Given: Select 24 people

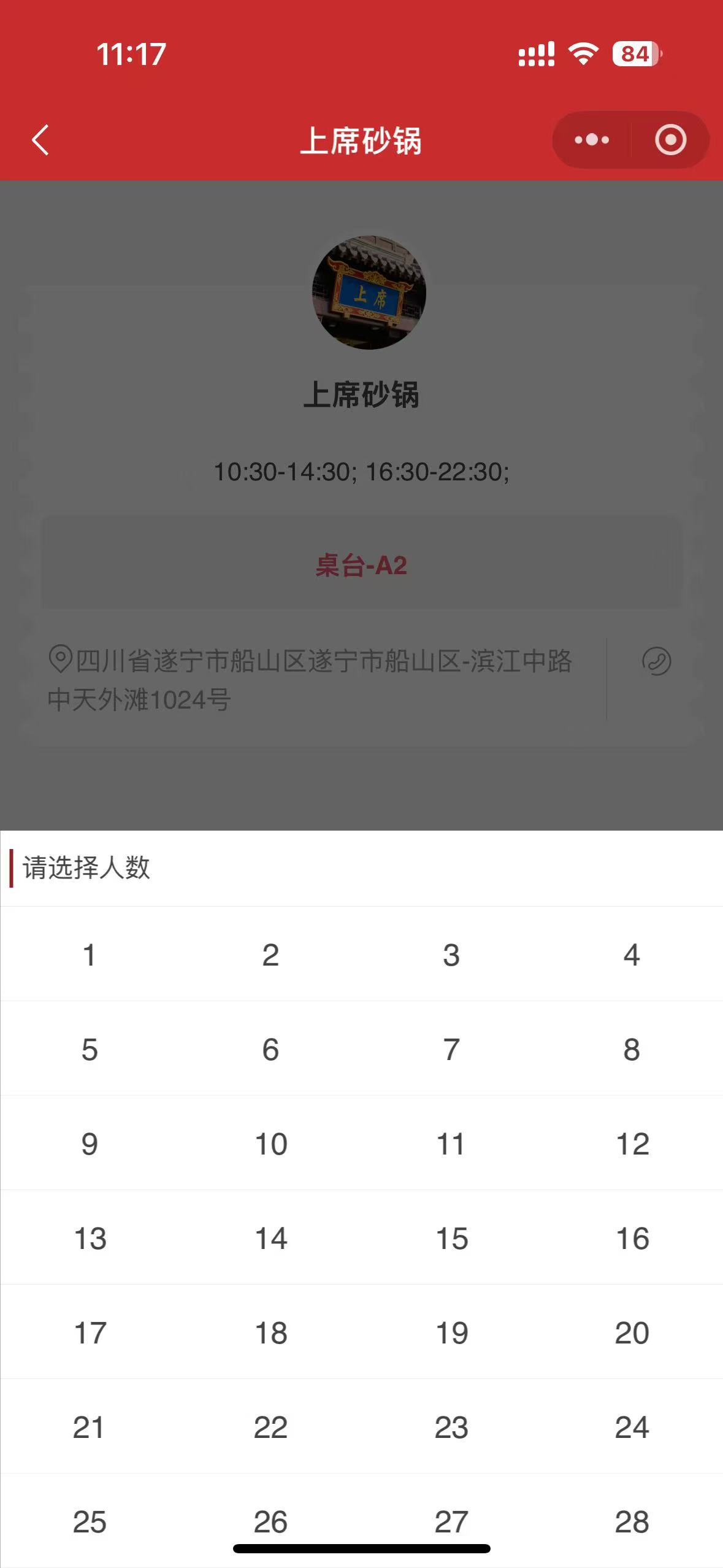Looking at the screenshot, I should 632,1426.
